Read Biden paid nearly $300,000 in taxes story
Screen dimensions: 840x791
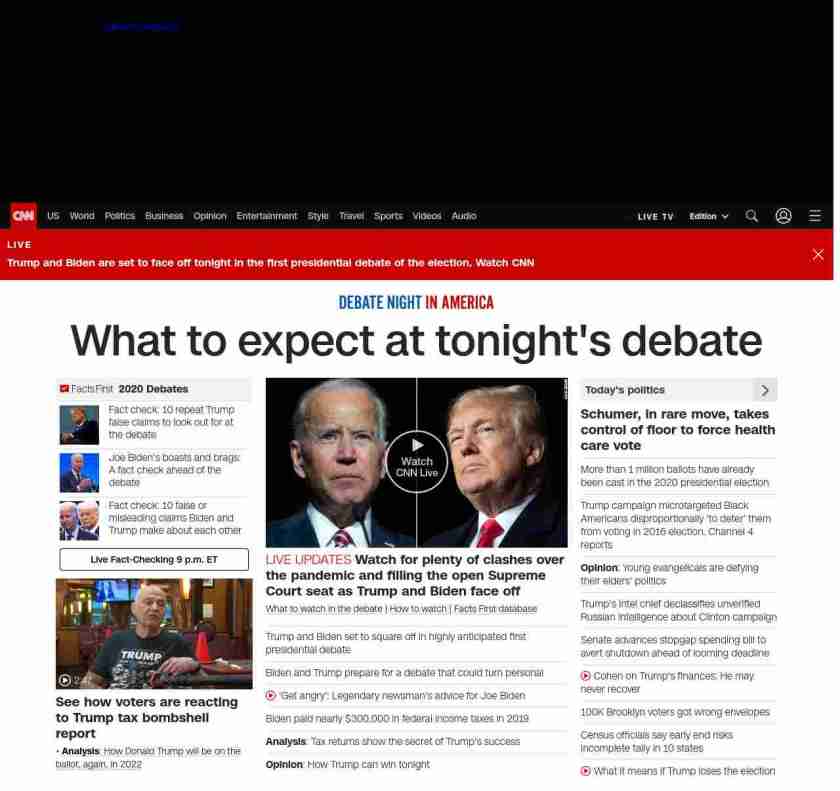tap(397, 719)
